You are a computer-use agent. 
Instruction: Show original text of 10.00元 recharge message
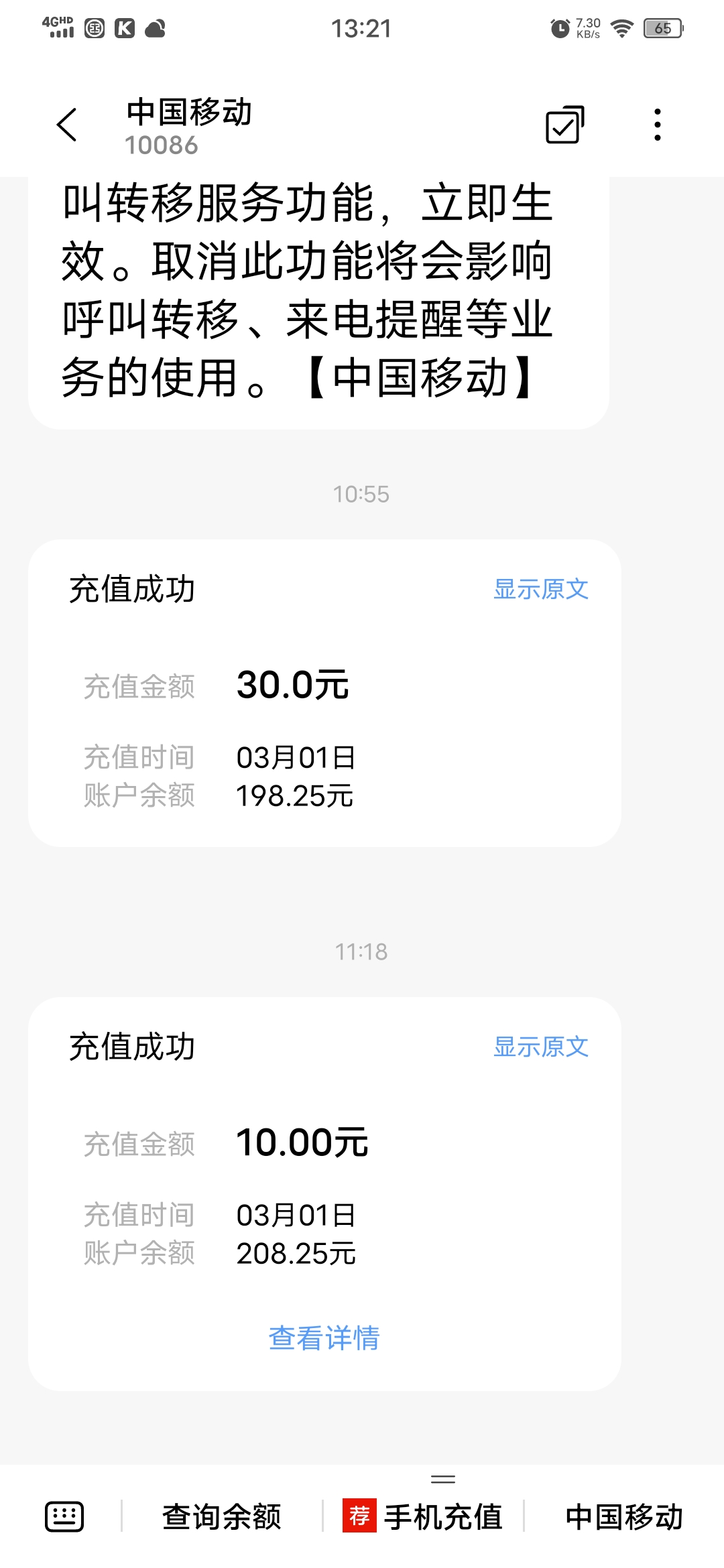click(x=541, y=1047)
